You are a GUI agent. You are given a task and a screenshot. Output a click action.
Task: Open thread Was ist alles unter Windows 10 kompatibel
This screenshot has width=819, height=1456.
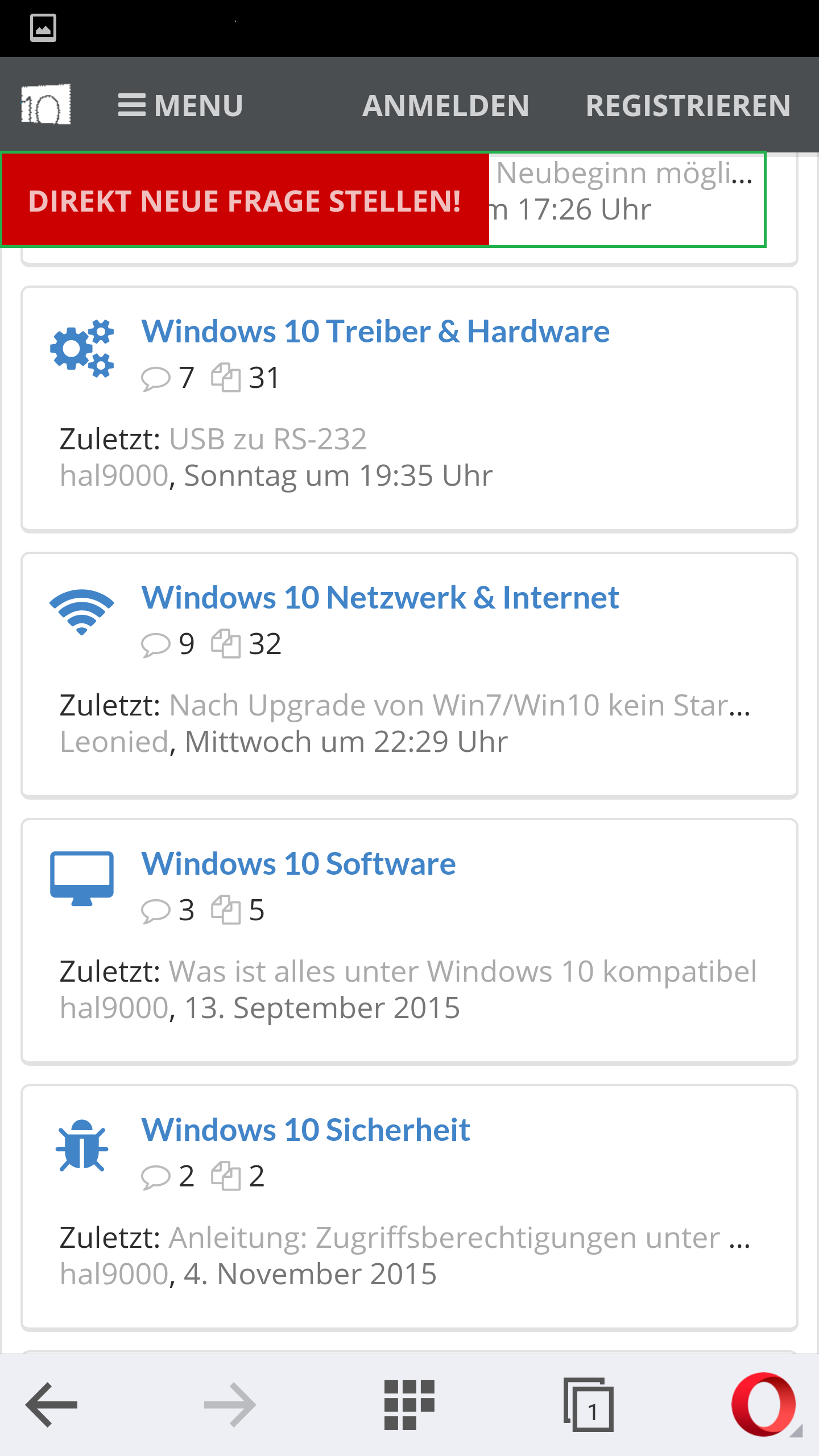coord(463,971)
